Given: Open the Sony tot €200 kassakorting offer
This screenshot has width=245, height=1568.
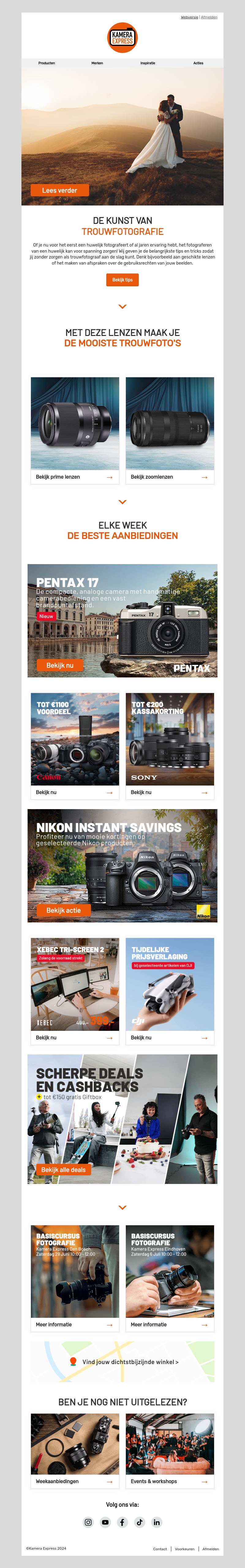Looking at the screenshot, I should tap(170, 792).
